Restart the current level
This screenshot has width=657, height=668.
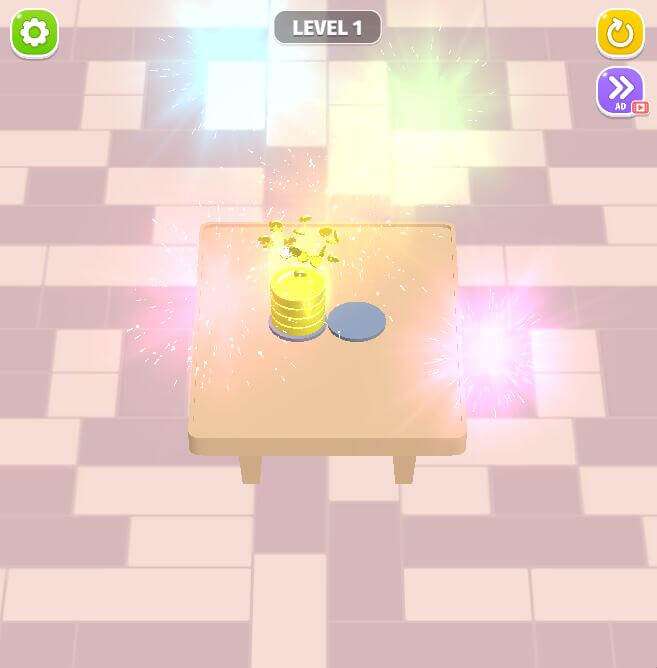coord(620,34)
